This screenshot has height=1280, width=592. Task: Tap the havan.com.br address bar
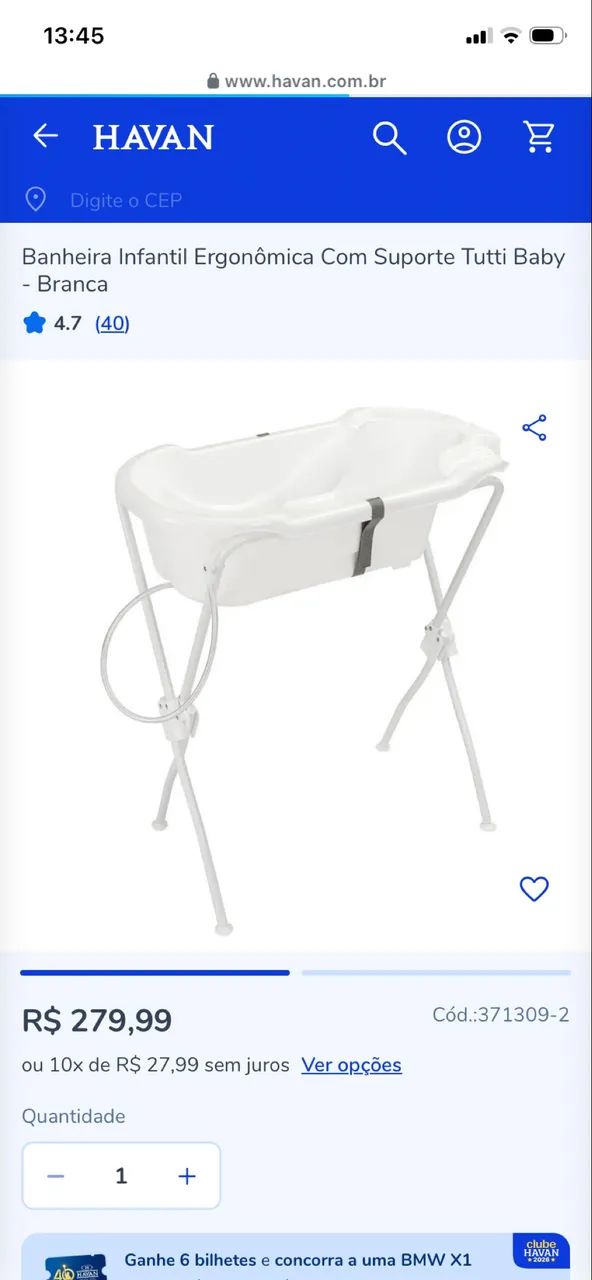tap(296, 81)
